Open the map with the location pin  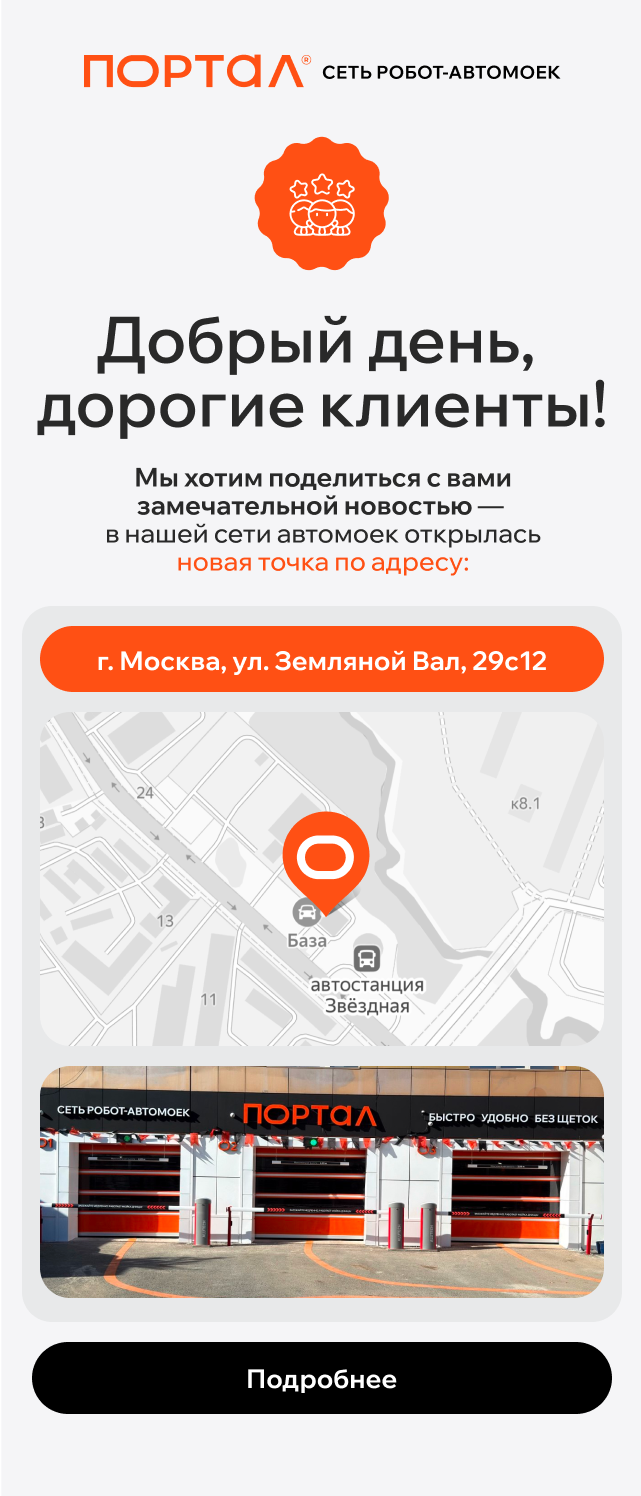click(321, 878)
